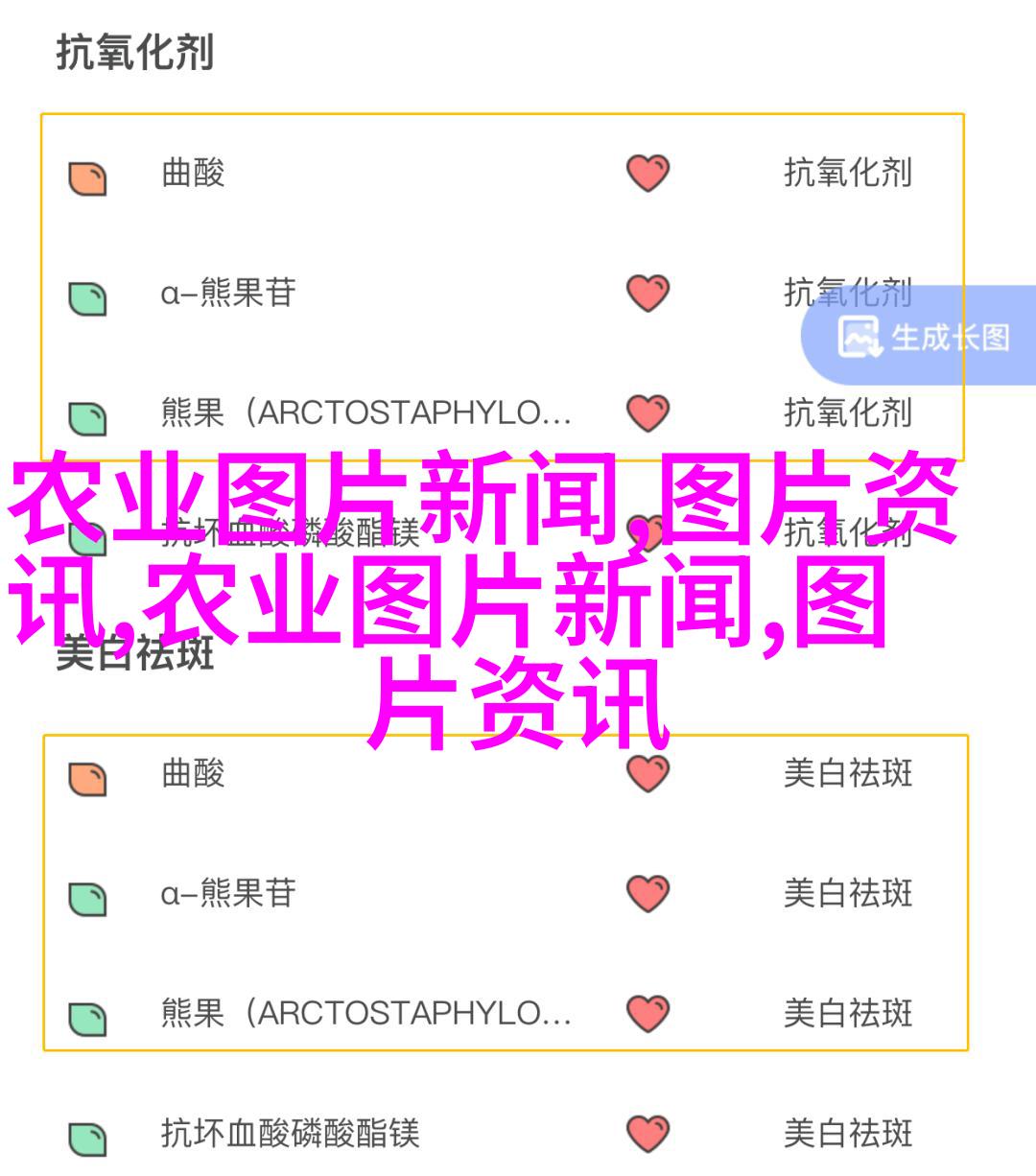
Task: Open 曲酸 in the 美白祛斑 section
Action: point(193,774)
